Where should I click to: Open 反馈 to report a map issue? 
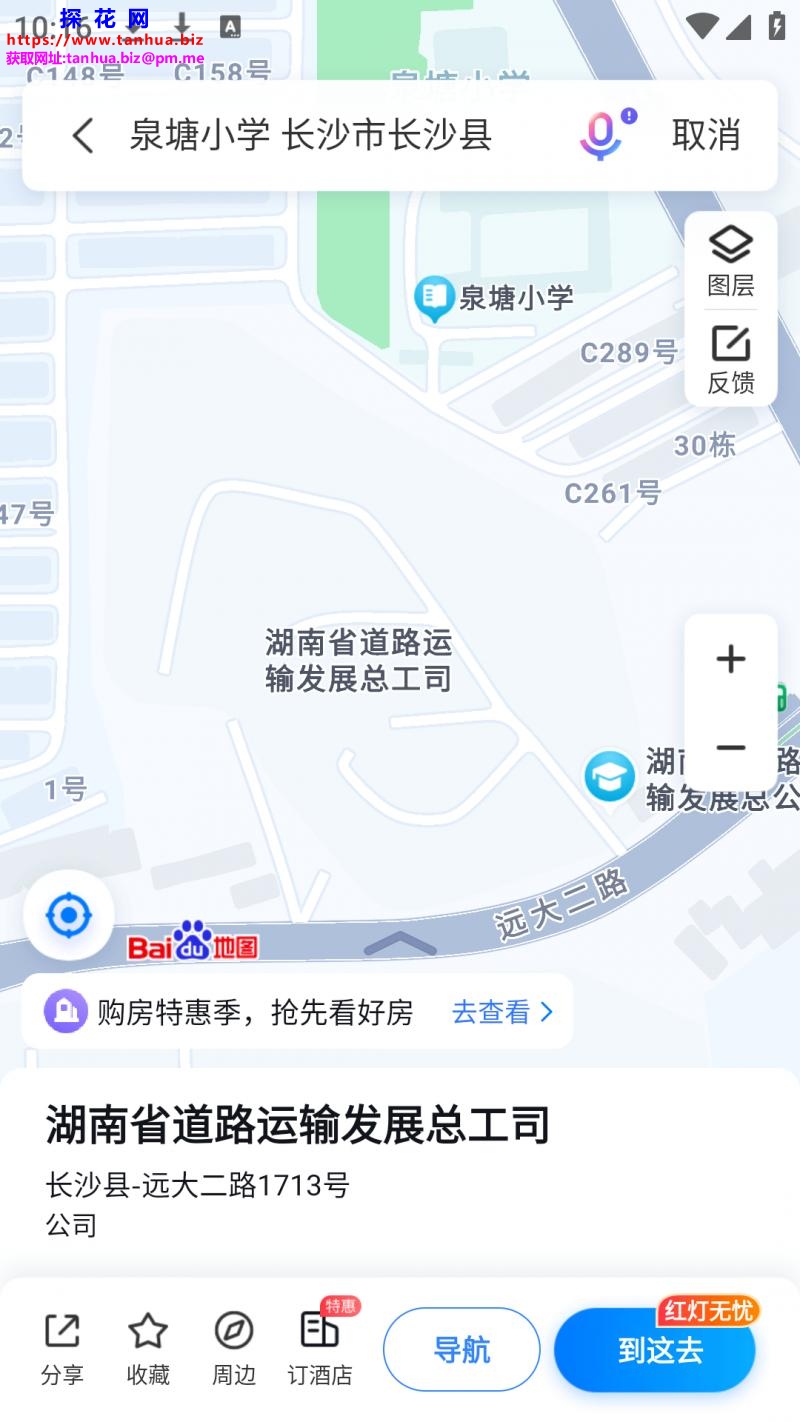click(x=731, y=358)
